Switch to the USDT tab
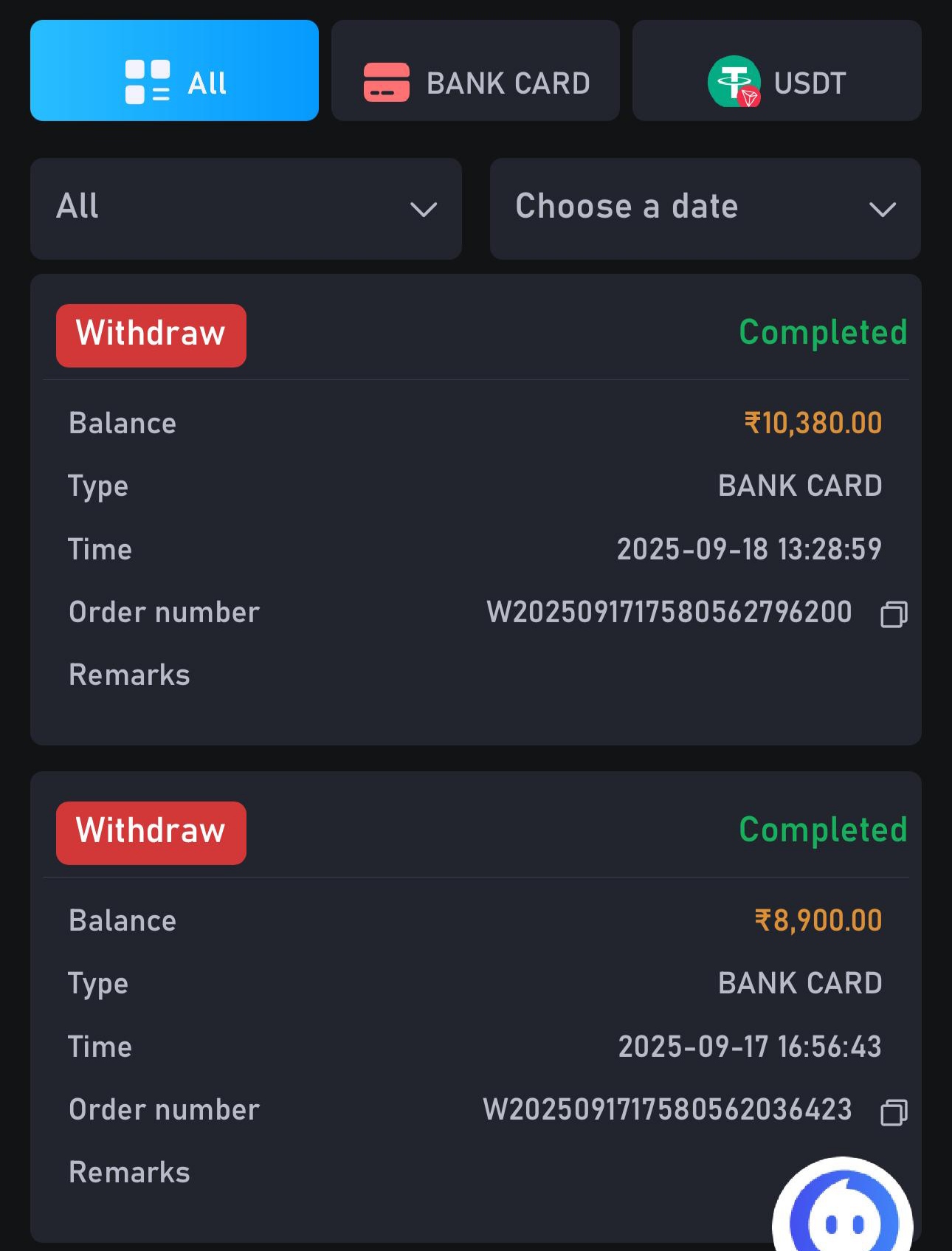Image resolution: width=952 pixels, height=1251 pixels. 776,71
